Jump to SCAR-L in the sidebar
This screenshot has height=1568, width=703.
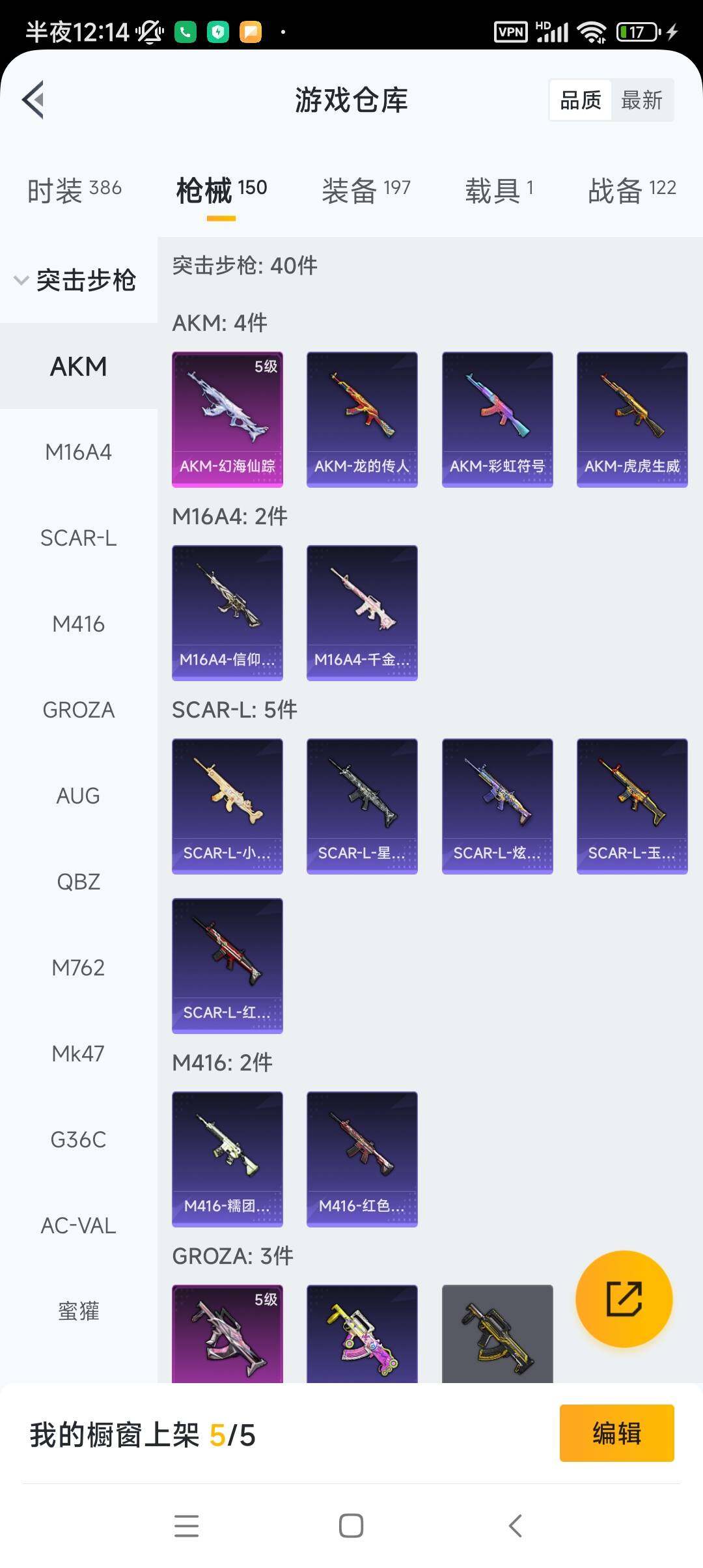(78, 538)
